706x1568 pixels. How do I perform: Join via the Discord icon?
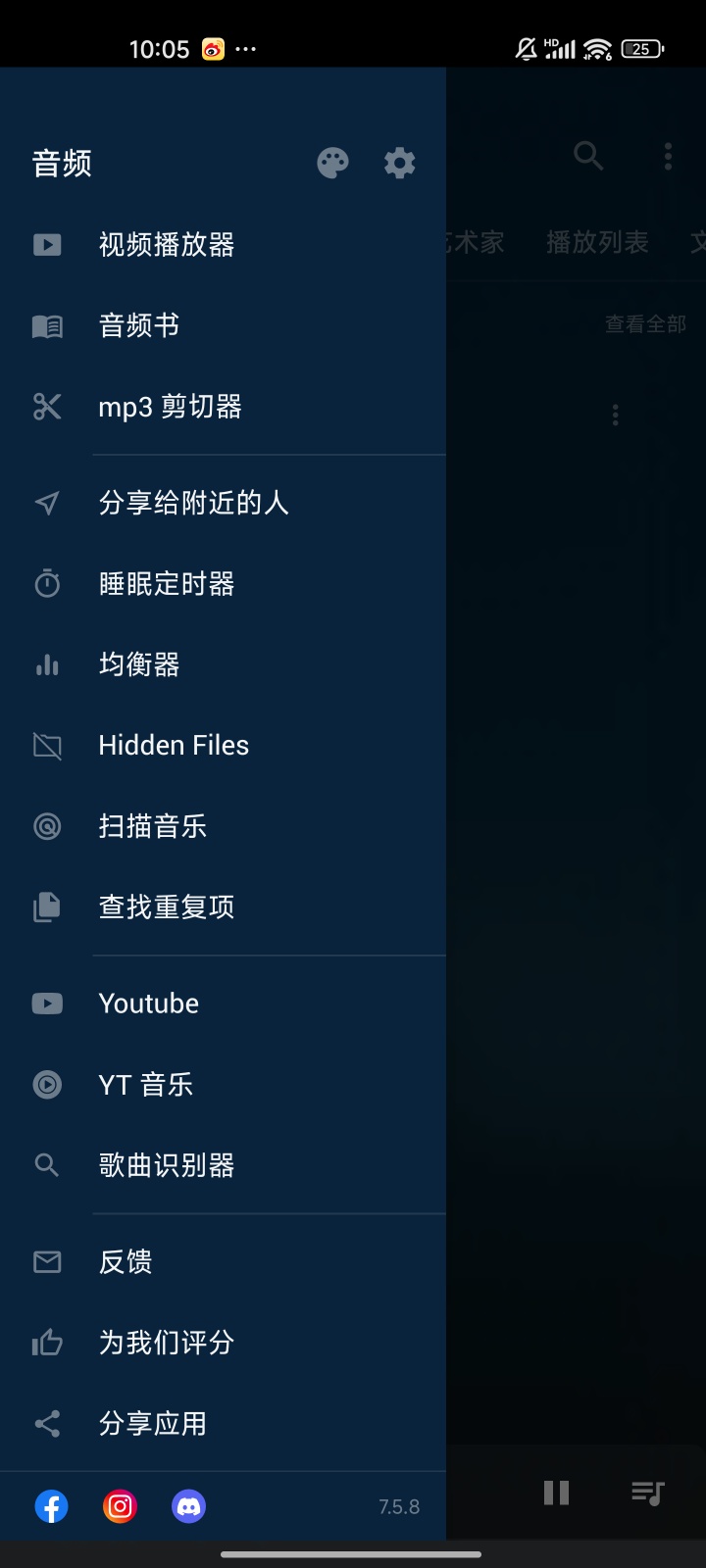pos(188,1506)
